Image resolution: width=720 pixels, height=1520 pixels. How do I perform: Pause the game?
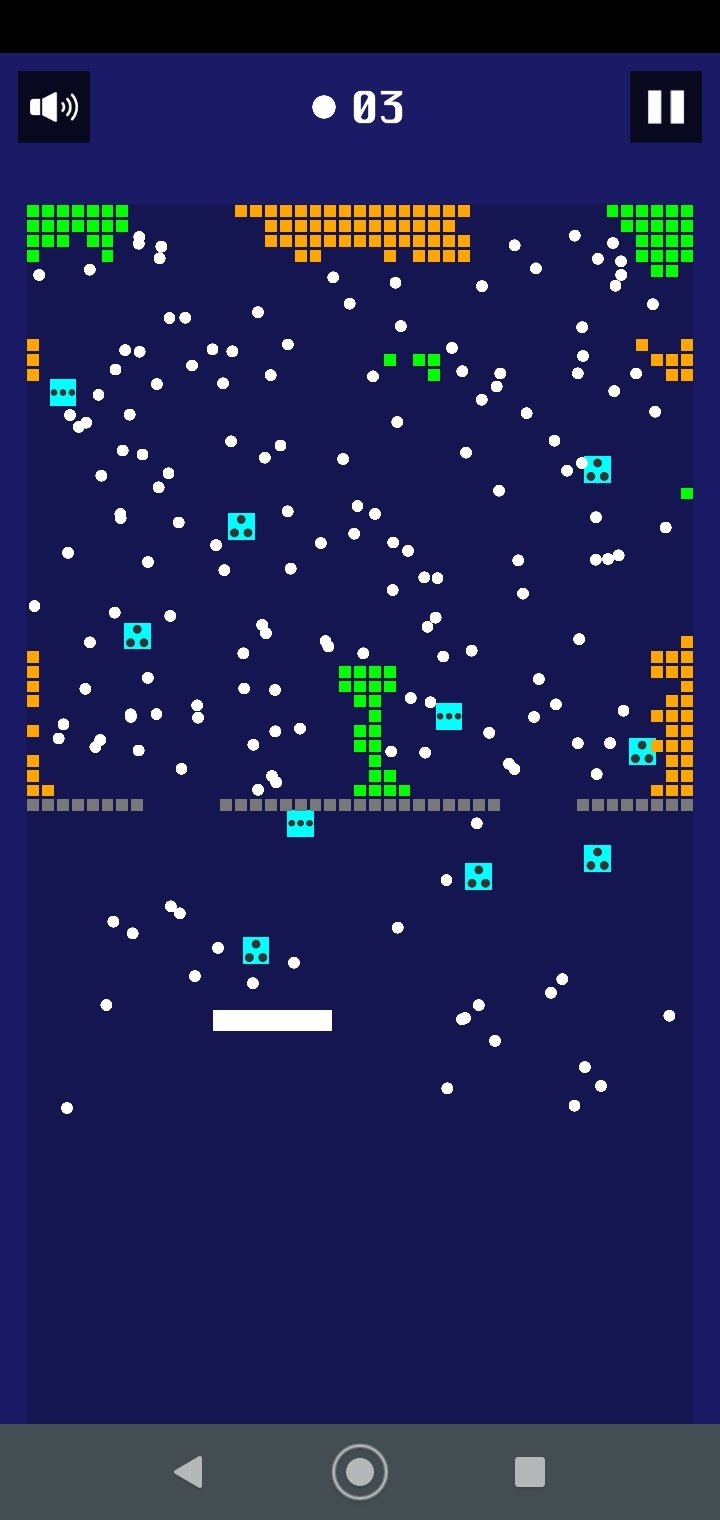coord(666,107)
